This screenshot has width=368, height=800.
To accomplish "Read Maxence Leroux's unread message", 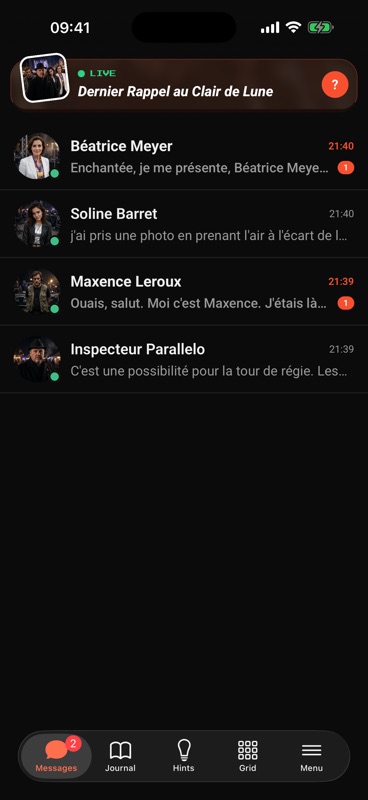I will (x=184, y=292).
